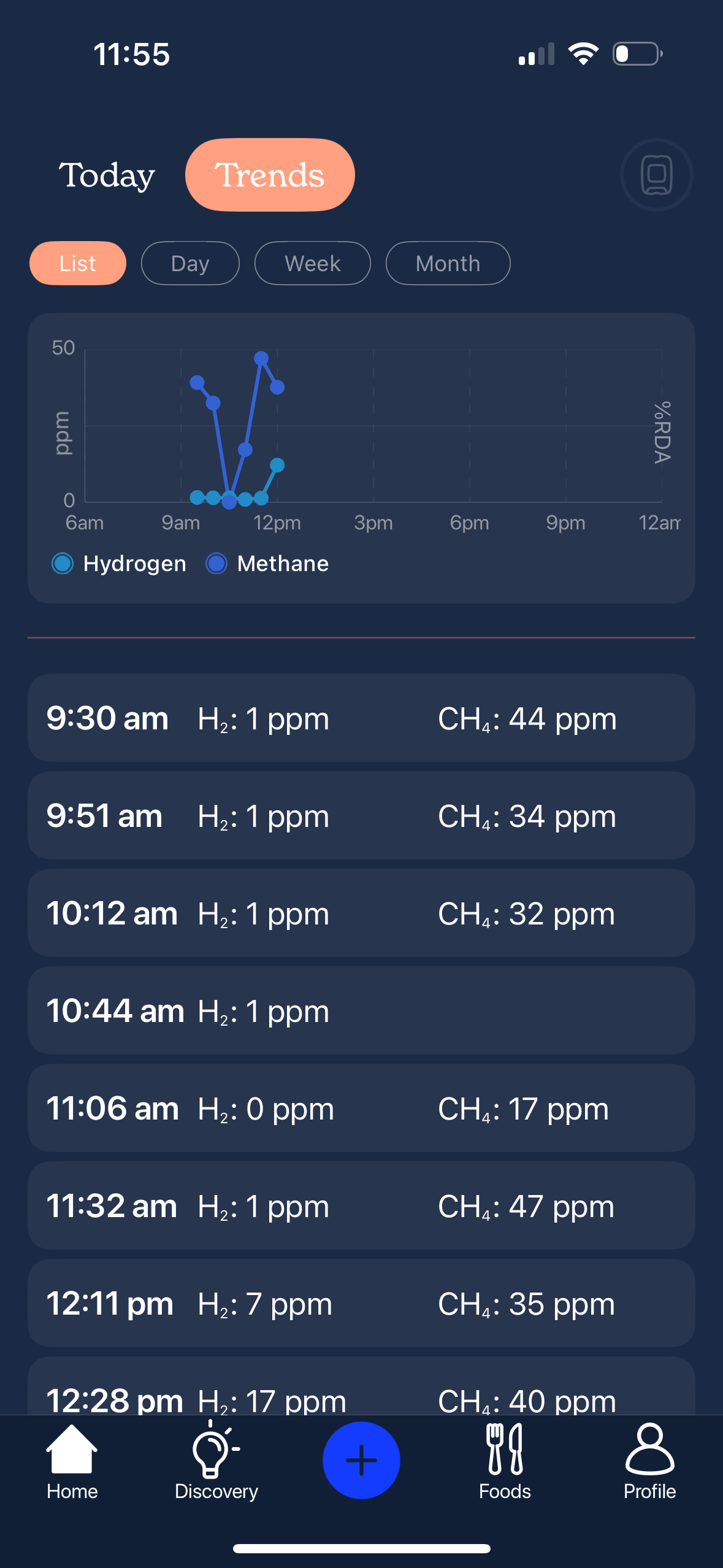Switch to Month view
The width and height of the screenshot is (723, 1568).
[448, 263]
